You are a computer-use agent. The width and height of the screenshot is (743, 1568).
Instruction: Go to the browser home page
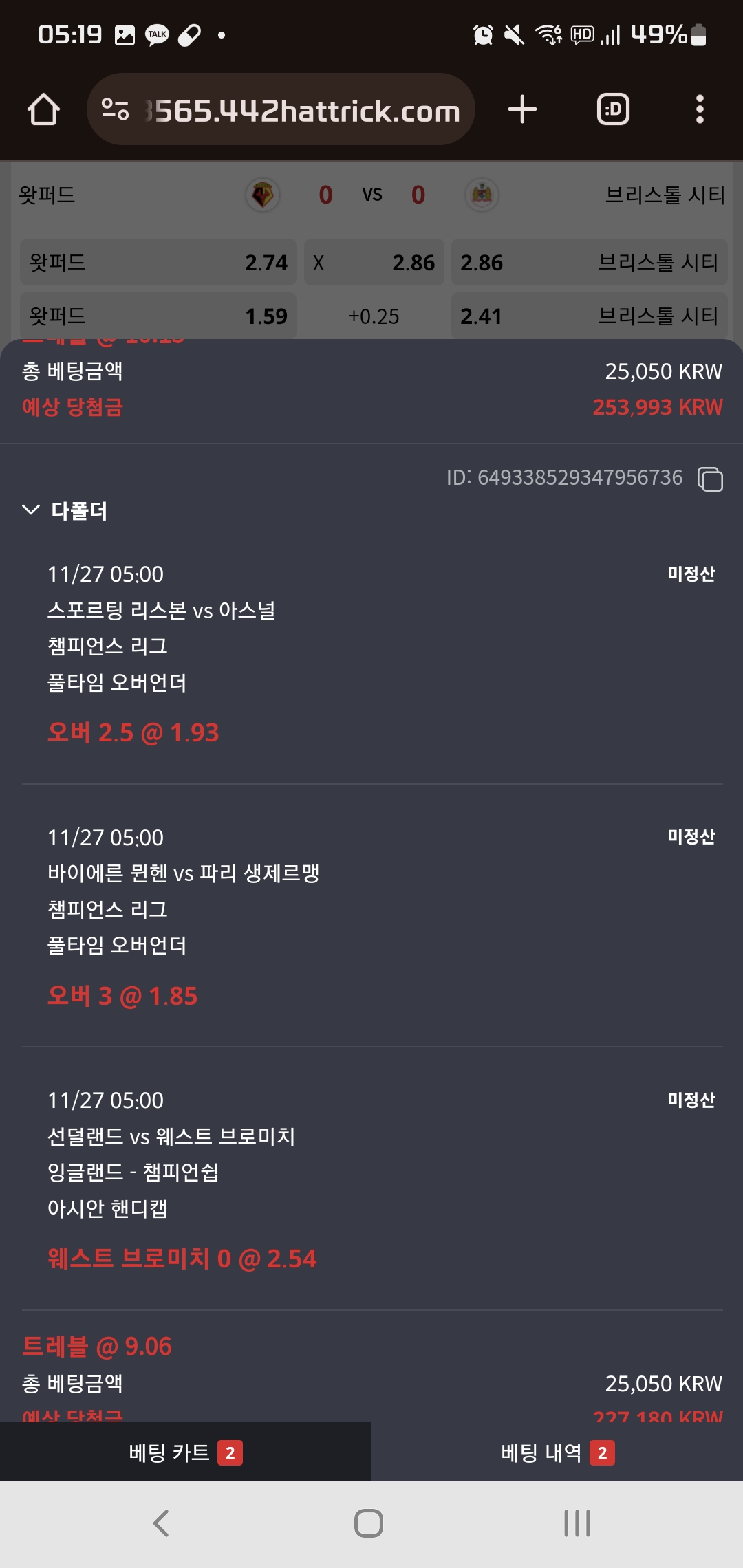tap(43, 109)
